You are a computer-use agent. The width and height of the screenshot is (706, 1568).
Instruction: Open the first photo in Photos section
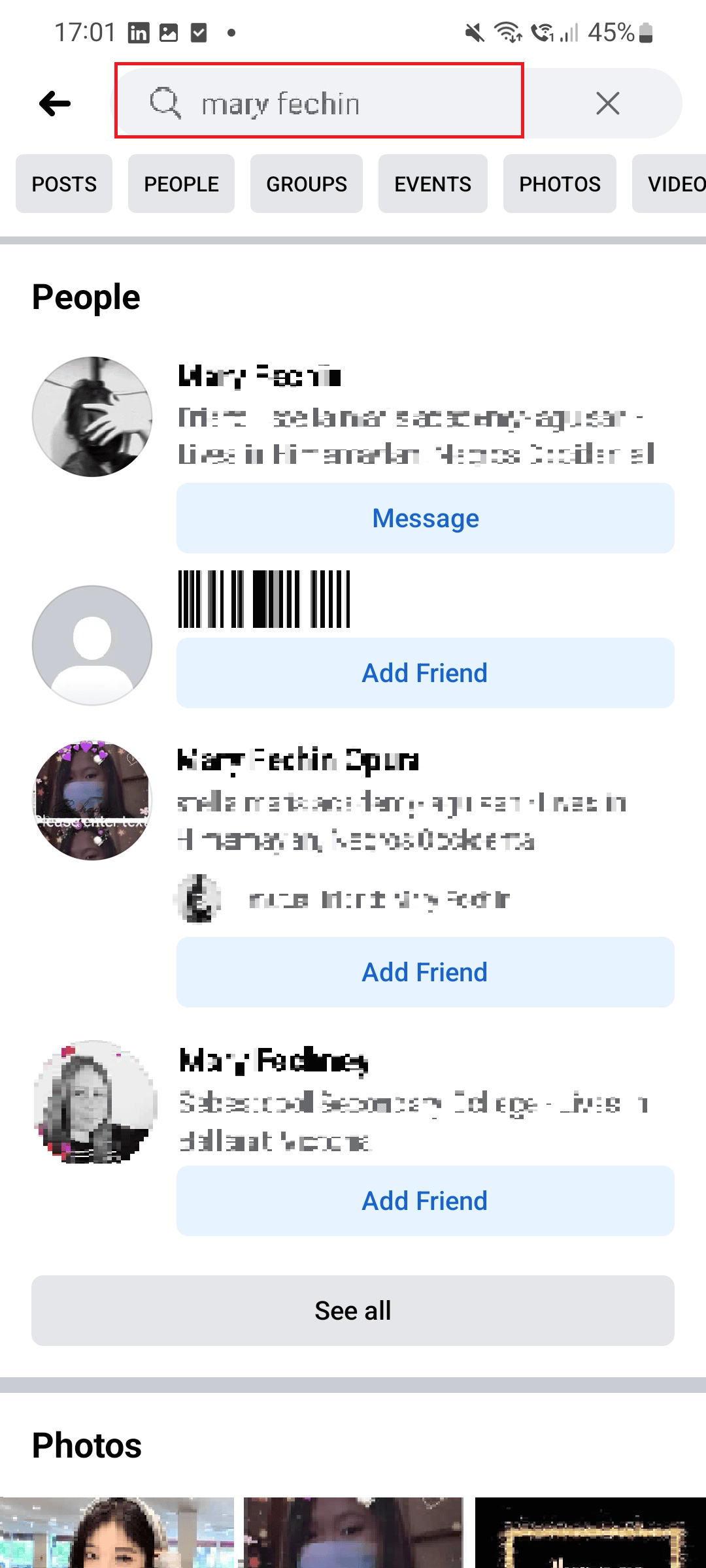[x=116, y=1532]
